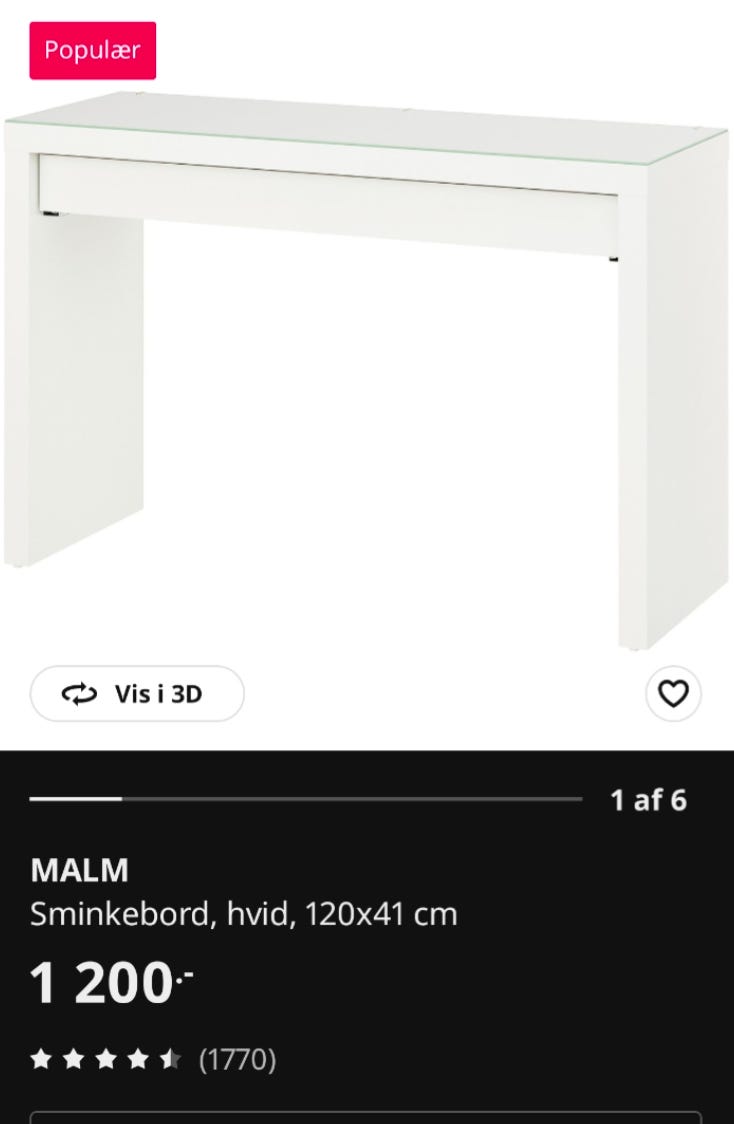The image size is (734, 1124).
Task: Click the image carousel progress bar
Action: coord(305,800)
